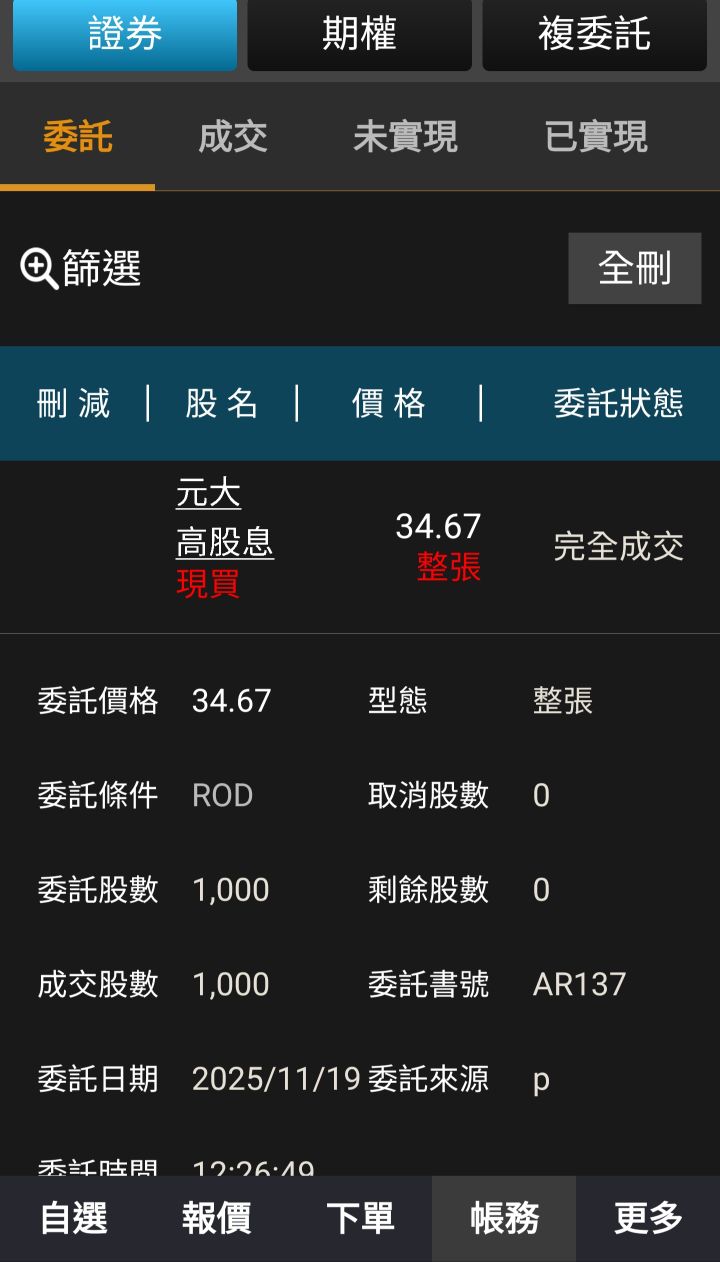Open the 更多 menu tab
Screen dimensions: 720x1262
[648, 1218]
